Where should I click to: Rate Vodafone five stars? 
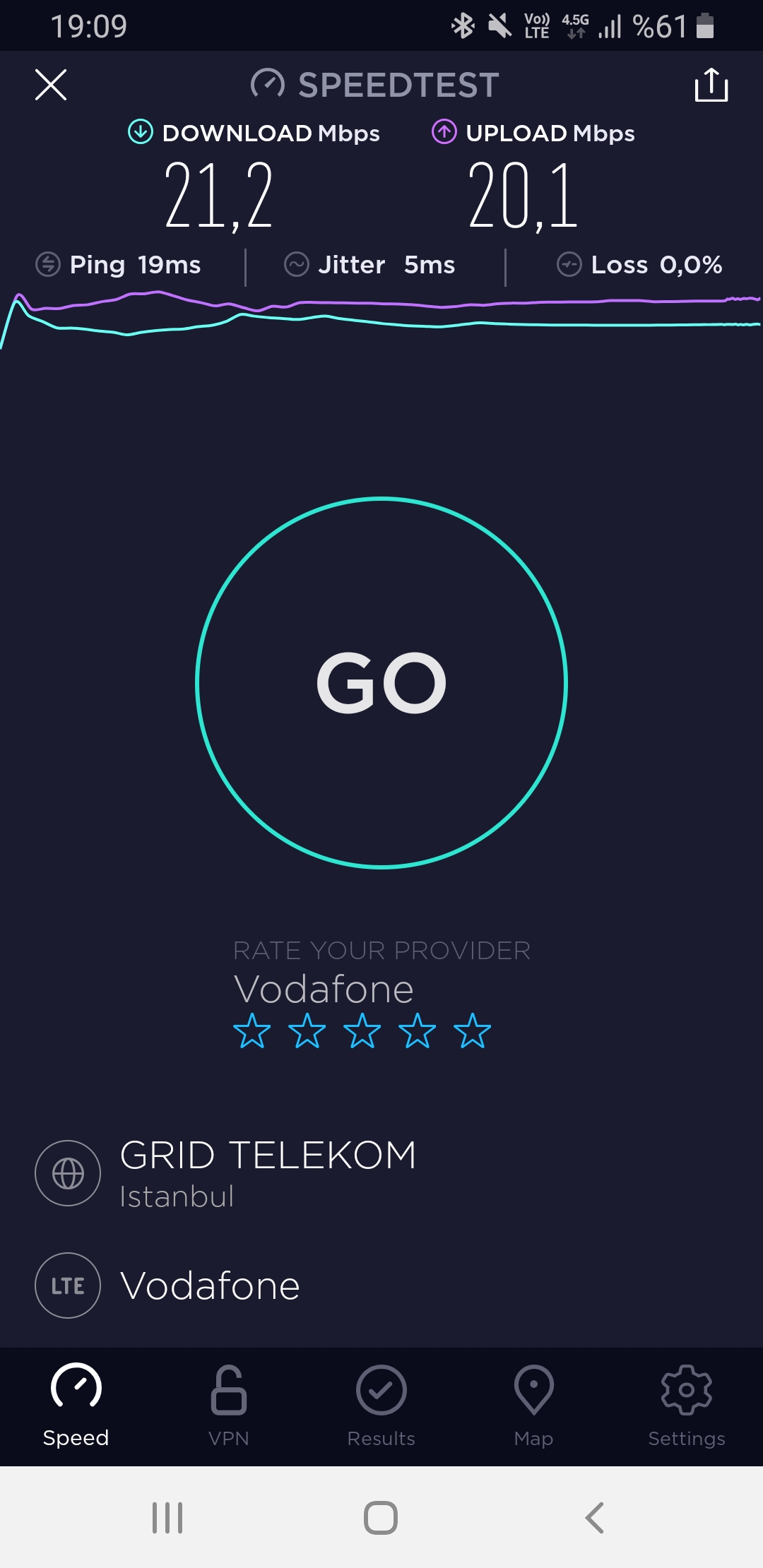click(472, 1031)
